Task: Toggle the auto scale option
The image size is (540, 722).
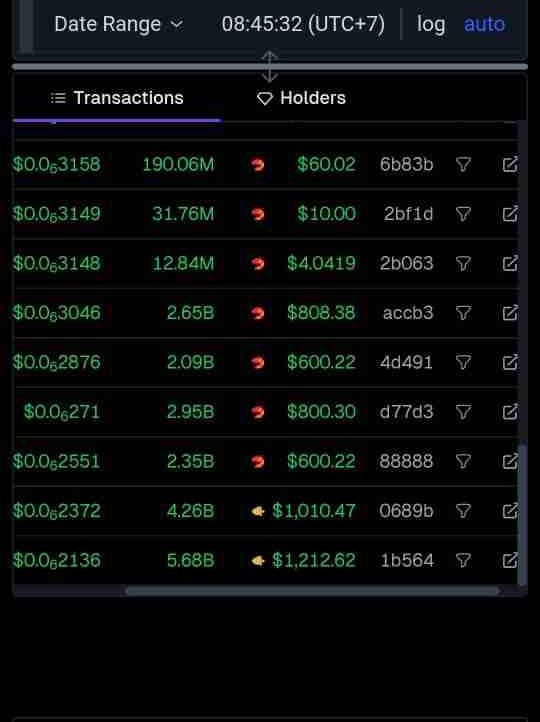Action: click(x=484, y=24)
